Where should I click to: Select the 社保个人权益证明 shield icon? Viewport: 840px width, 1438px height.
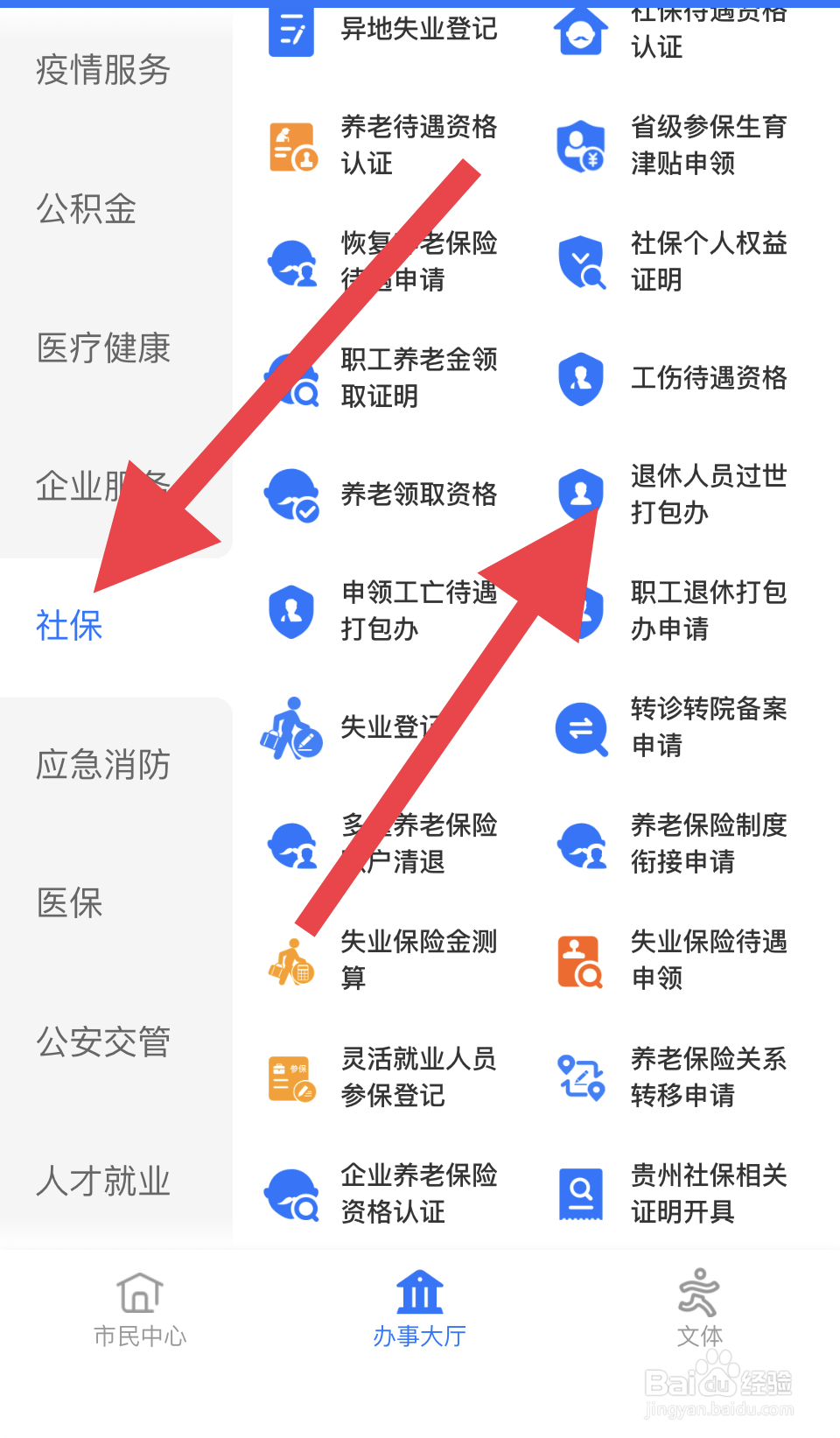(580, 260)
